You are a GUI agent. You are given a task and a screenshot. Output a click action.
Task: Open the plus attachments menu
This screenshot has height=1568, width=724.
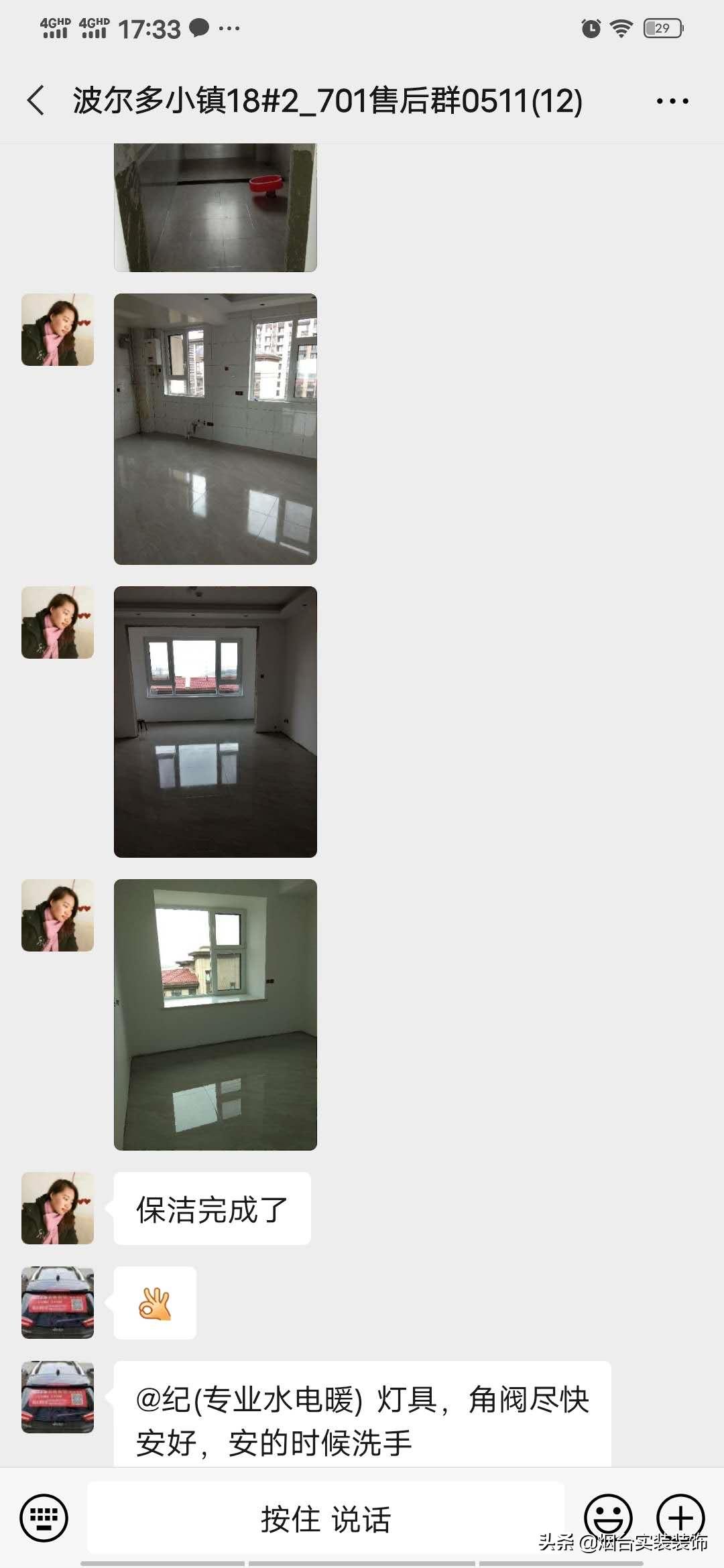click(x=680, y=1517)
